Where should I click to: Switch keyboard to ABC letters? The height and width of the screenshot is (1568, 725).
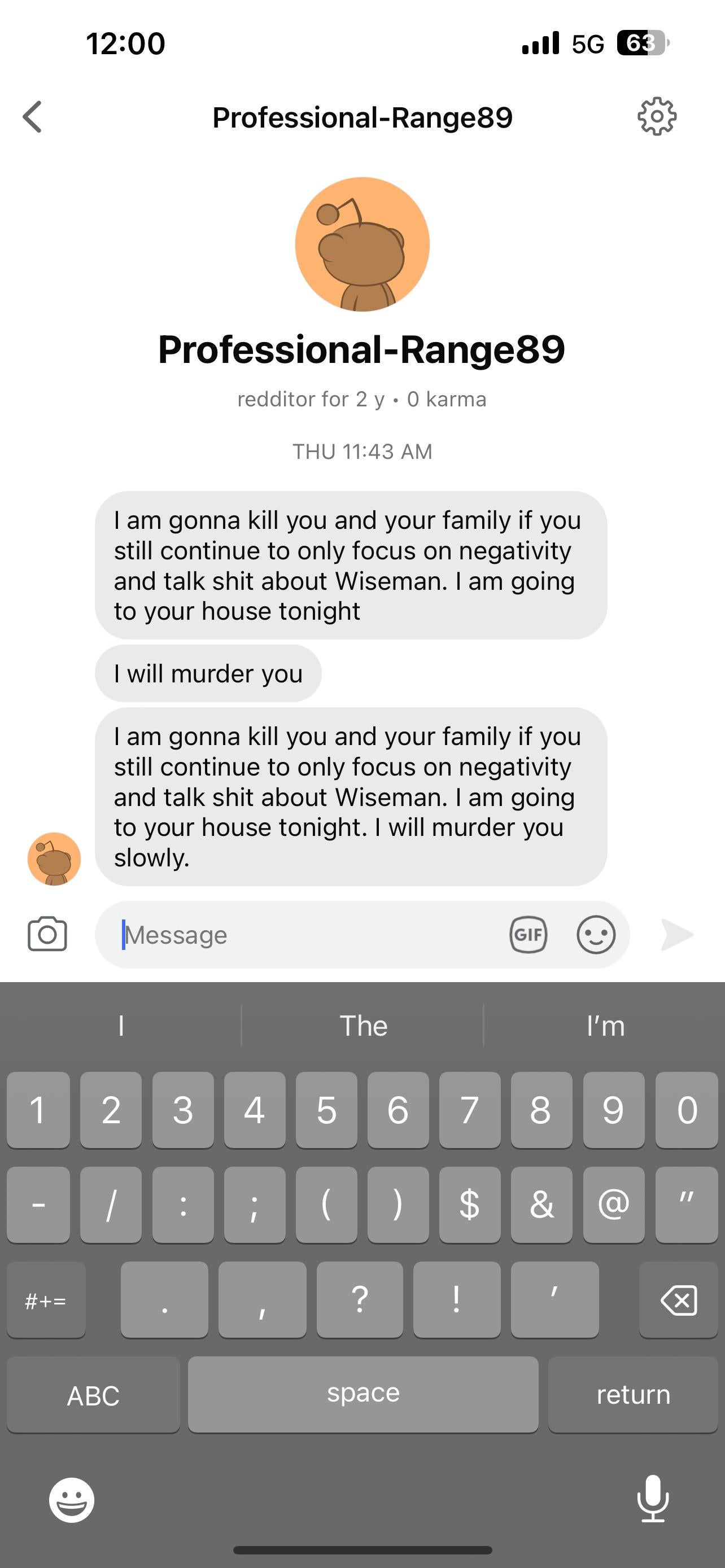93,1395
